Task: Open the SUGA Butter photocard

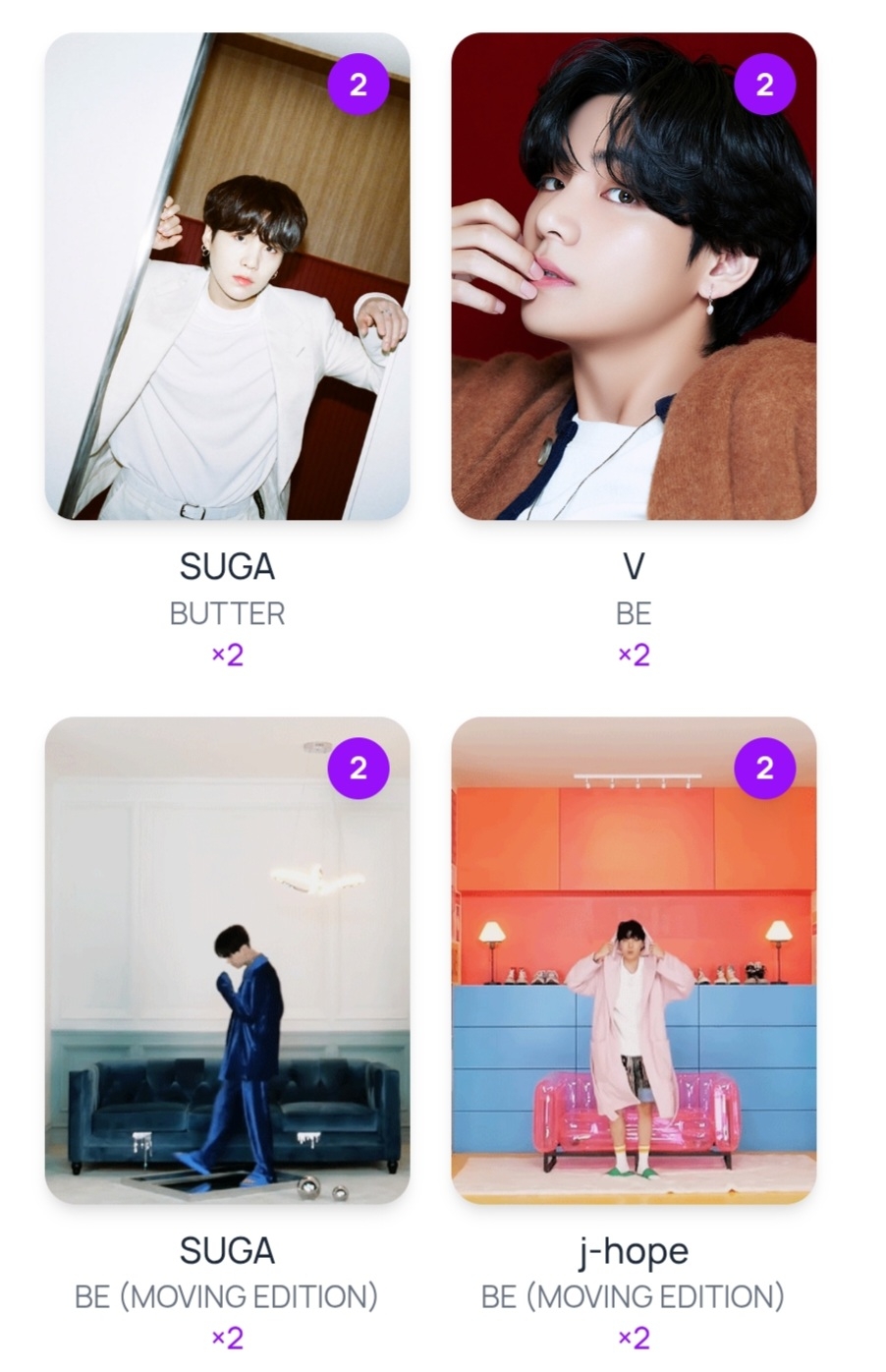Action: tap(227, 276)
